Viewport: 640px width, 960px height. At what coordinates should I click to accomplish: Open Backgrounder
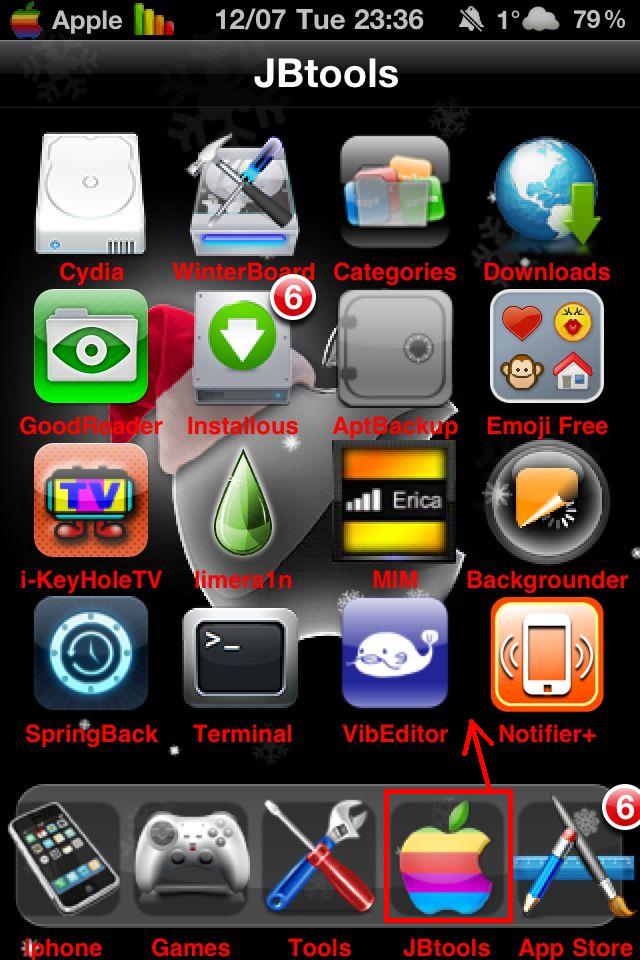click(547, 500)
